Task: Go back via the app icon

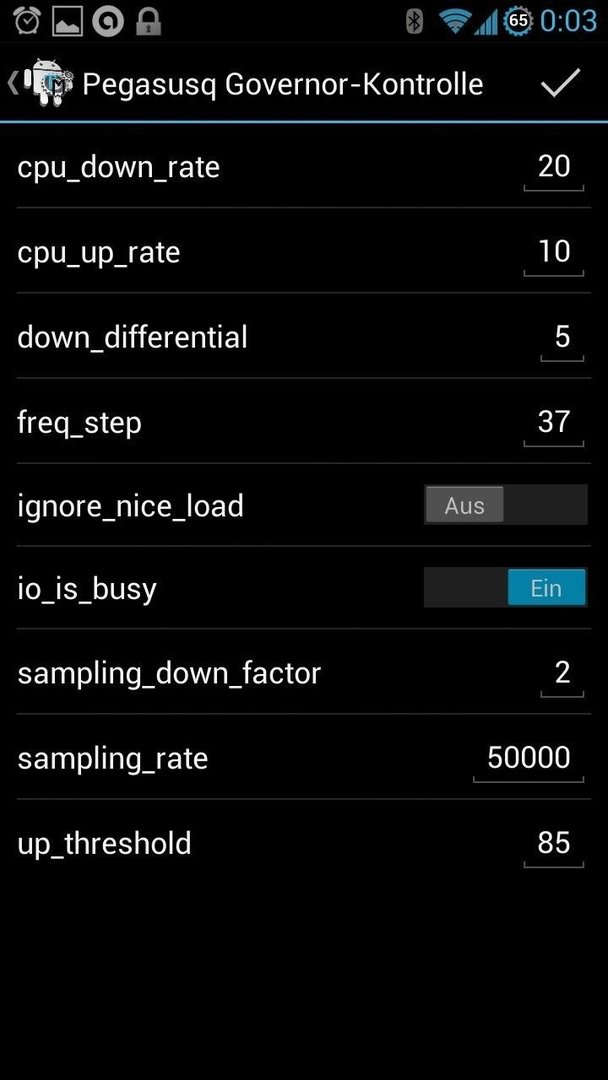Action: [41, 83]
